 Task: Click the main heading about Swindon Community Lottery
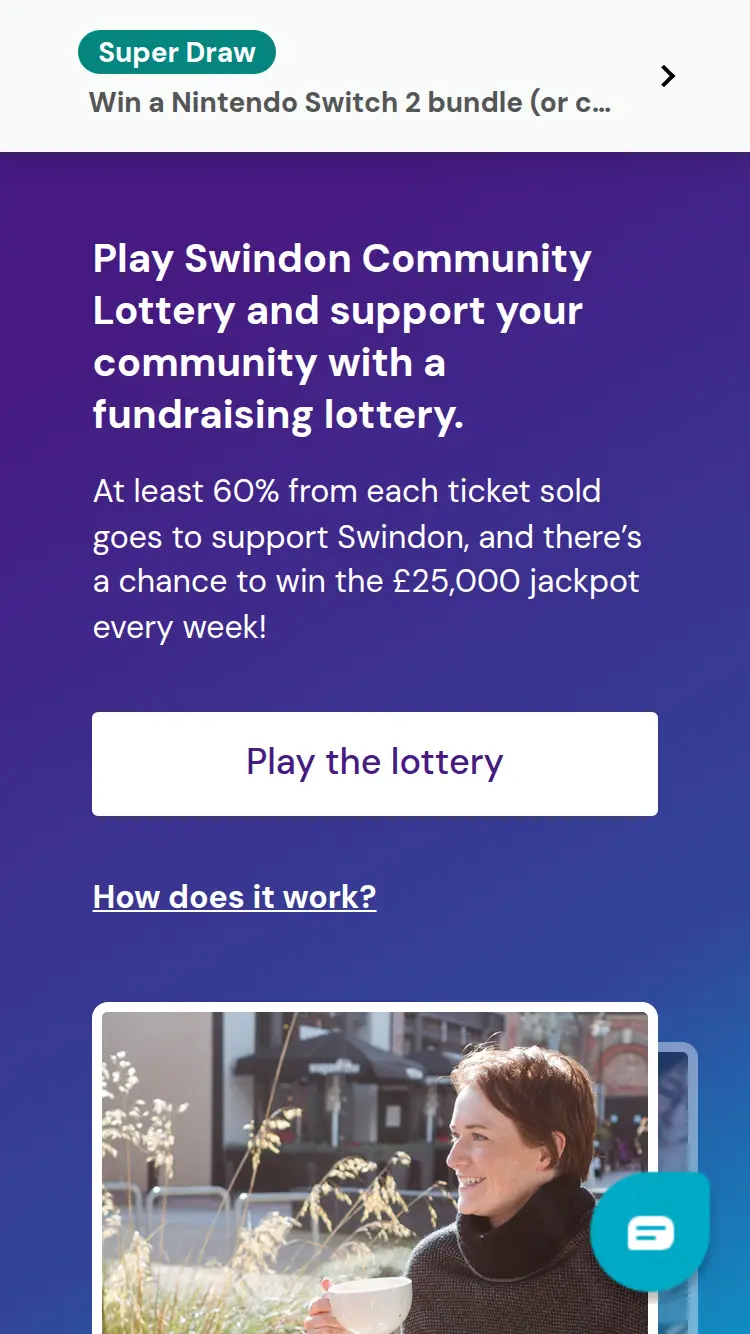[x=340, y=336]
